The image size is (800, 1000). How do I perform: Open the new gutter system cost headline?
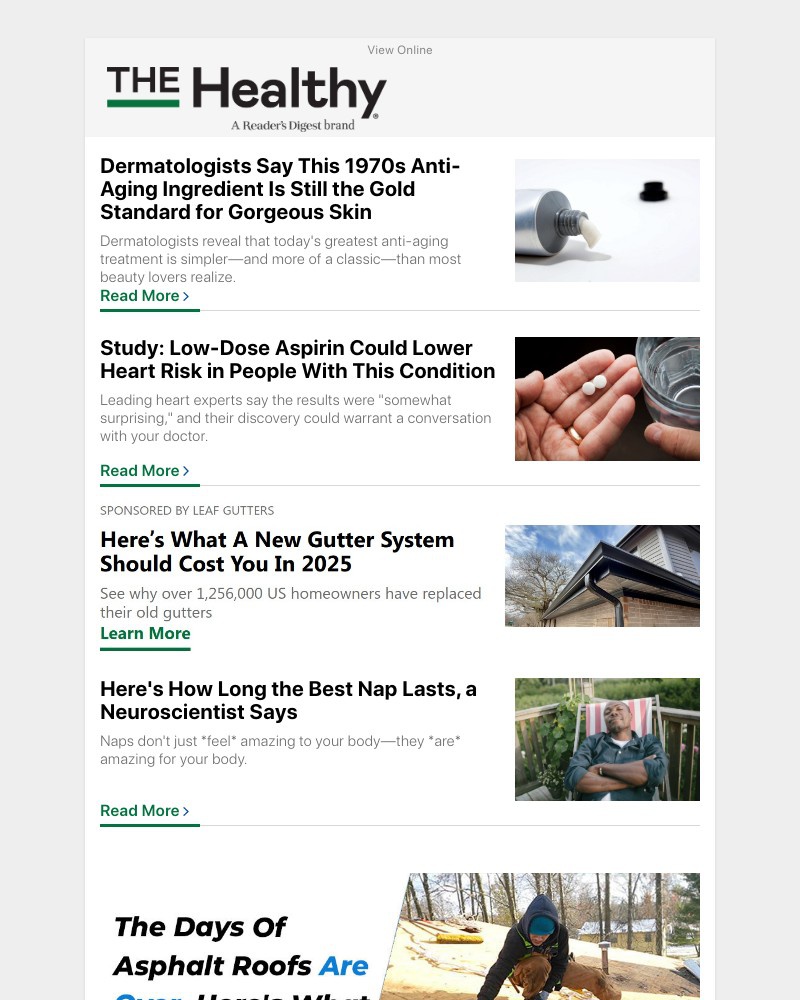click(277, 552)
